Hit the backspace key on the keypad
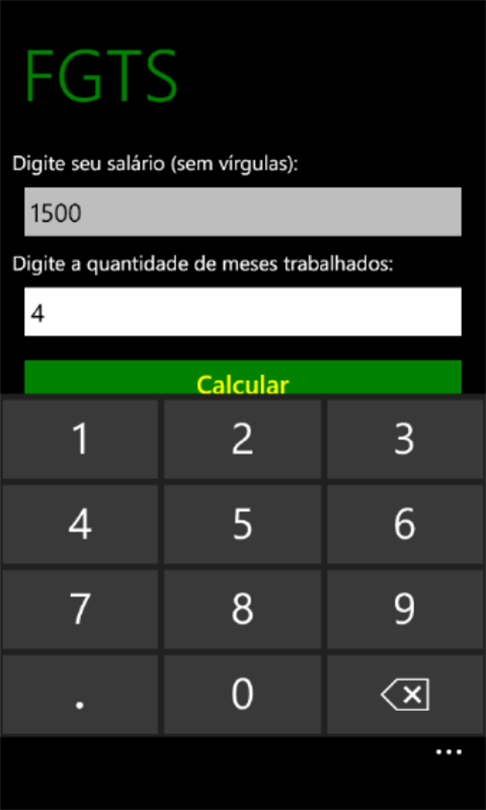The height and width of the screenshot is (810, 486). [x=405, y=694]
